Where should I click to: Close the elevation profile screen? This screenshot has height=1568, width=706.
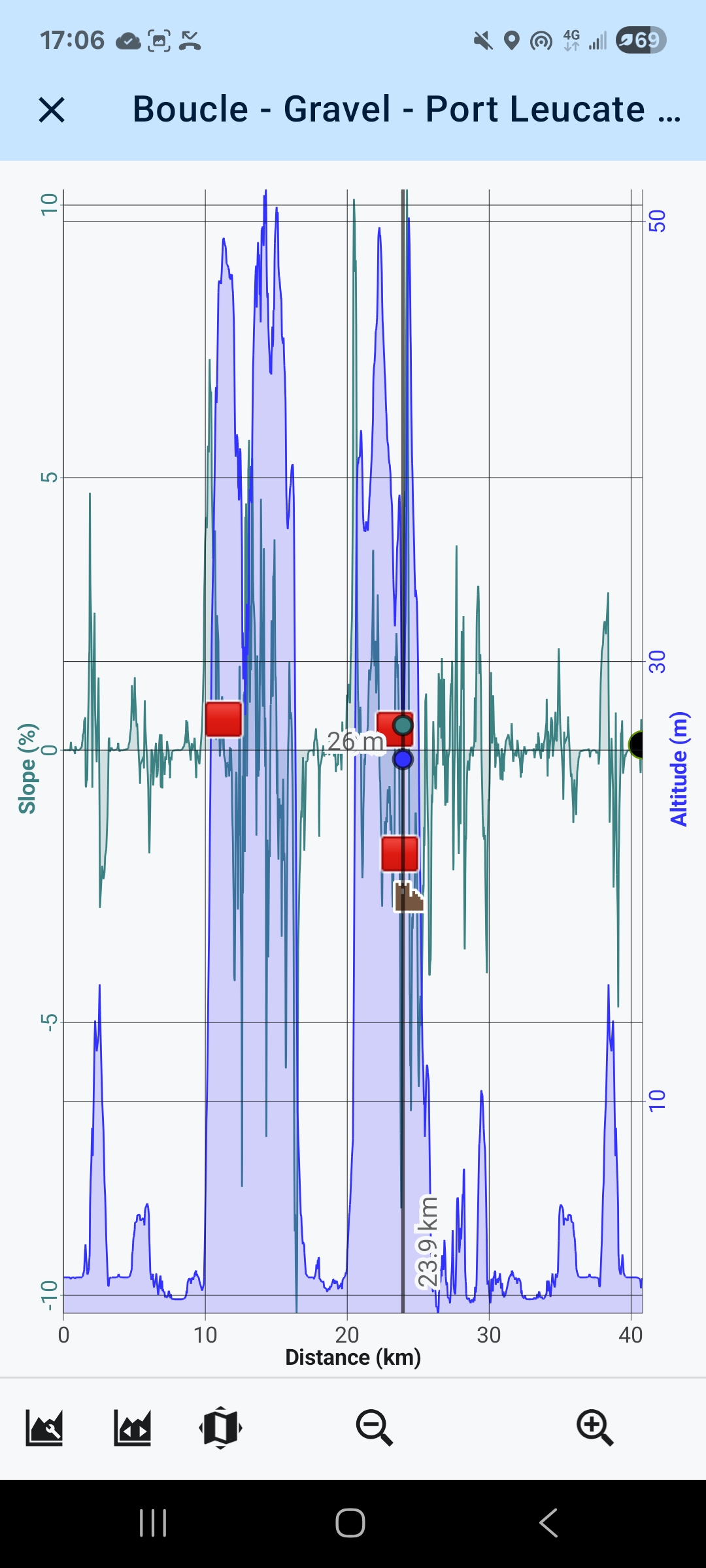52,110
